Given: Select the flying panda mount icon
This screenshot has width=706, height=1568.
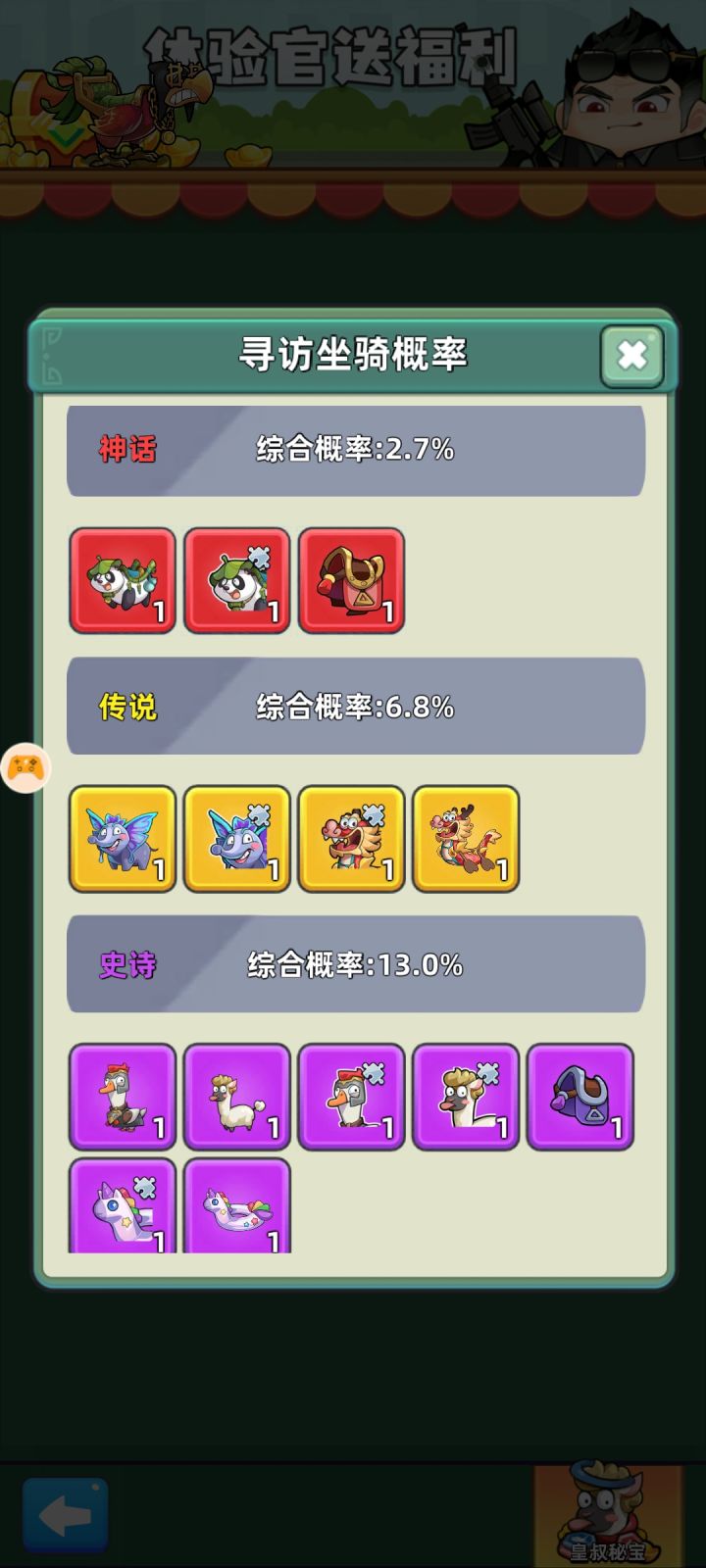Looking at the screenshot, I should pos(122,581).
